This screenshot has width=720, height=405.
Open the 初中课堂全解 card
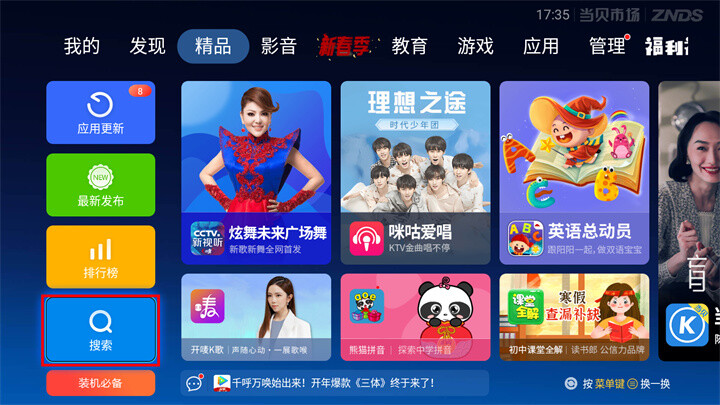[x=574, y=316]
